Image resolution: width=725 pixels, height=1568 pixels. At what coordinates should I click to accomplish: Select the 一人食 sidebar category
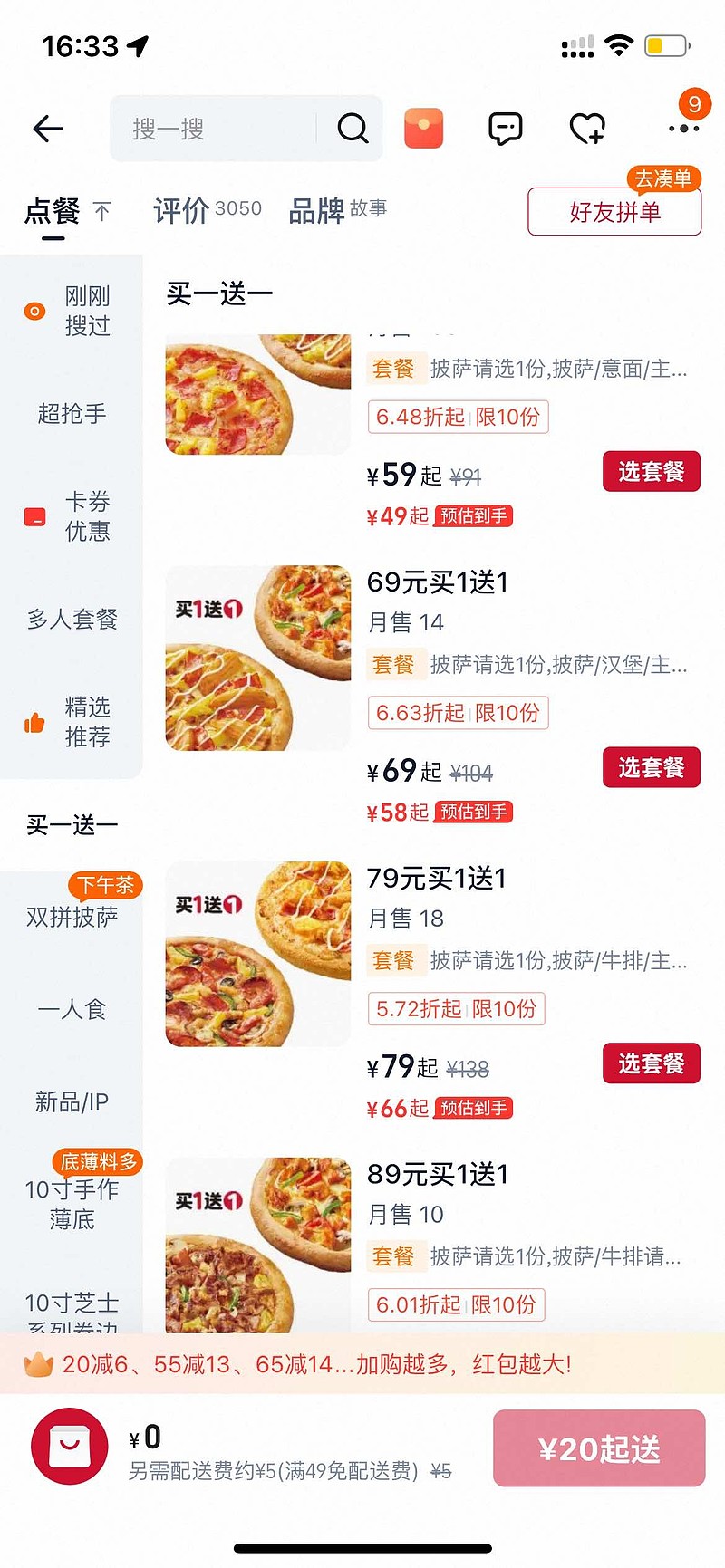tap(72, 1009)
